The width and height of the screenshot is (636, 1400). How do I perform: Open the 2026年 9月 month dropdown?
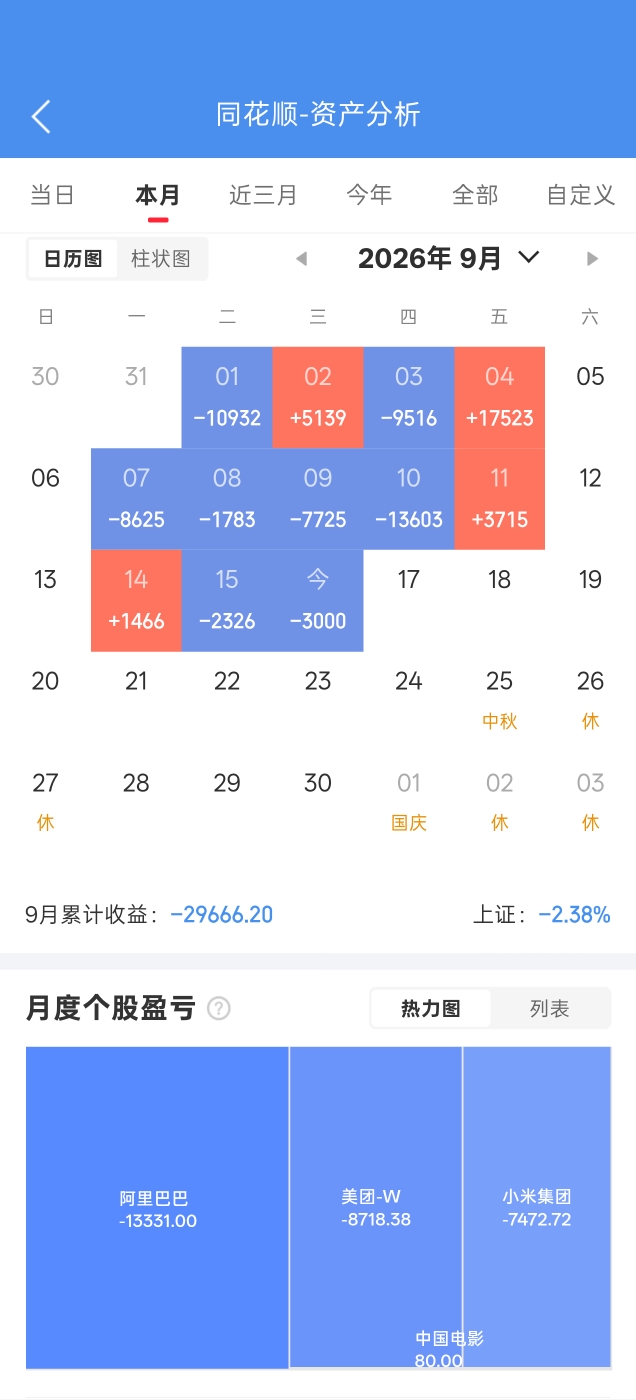[x=449, y=258]
